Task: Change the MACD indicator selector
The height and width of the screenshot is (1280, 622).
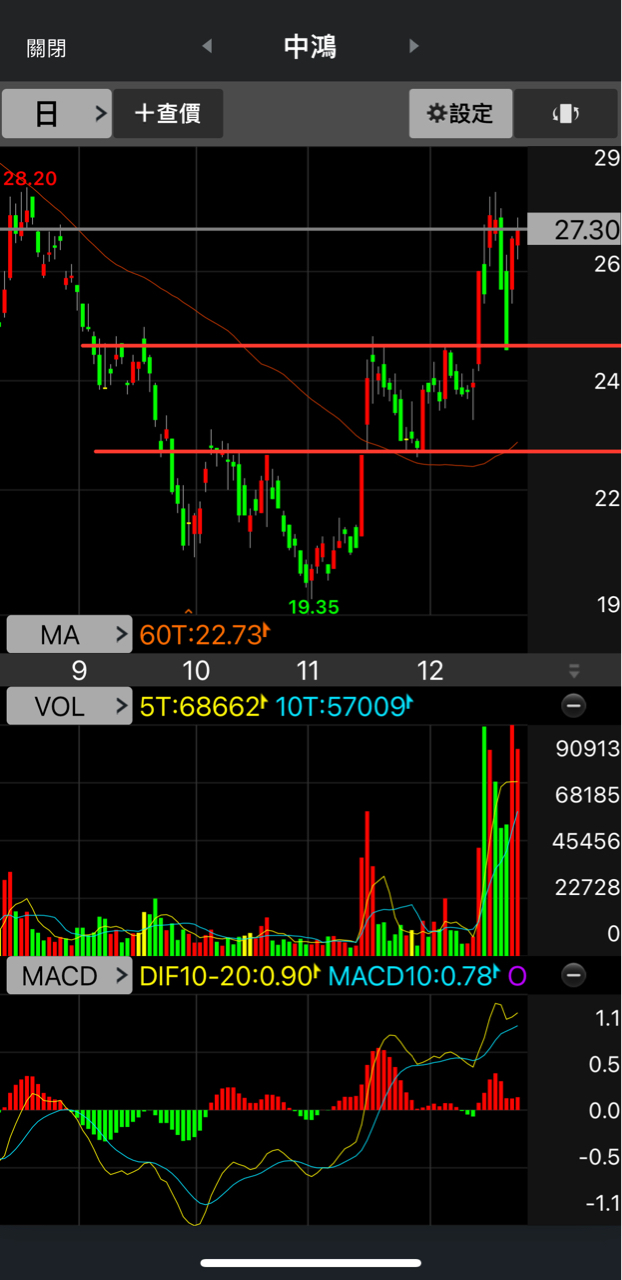Action: tap(69, 975)
